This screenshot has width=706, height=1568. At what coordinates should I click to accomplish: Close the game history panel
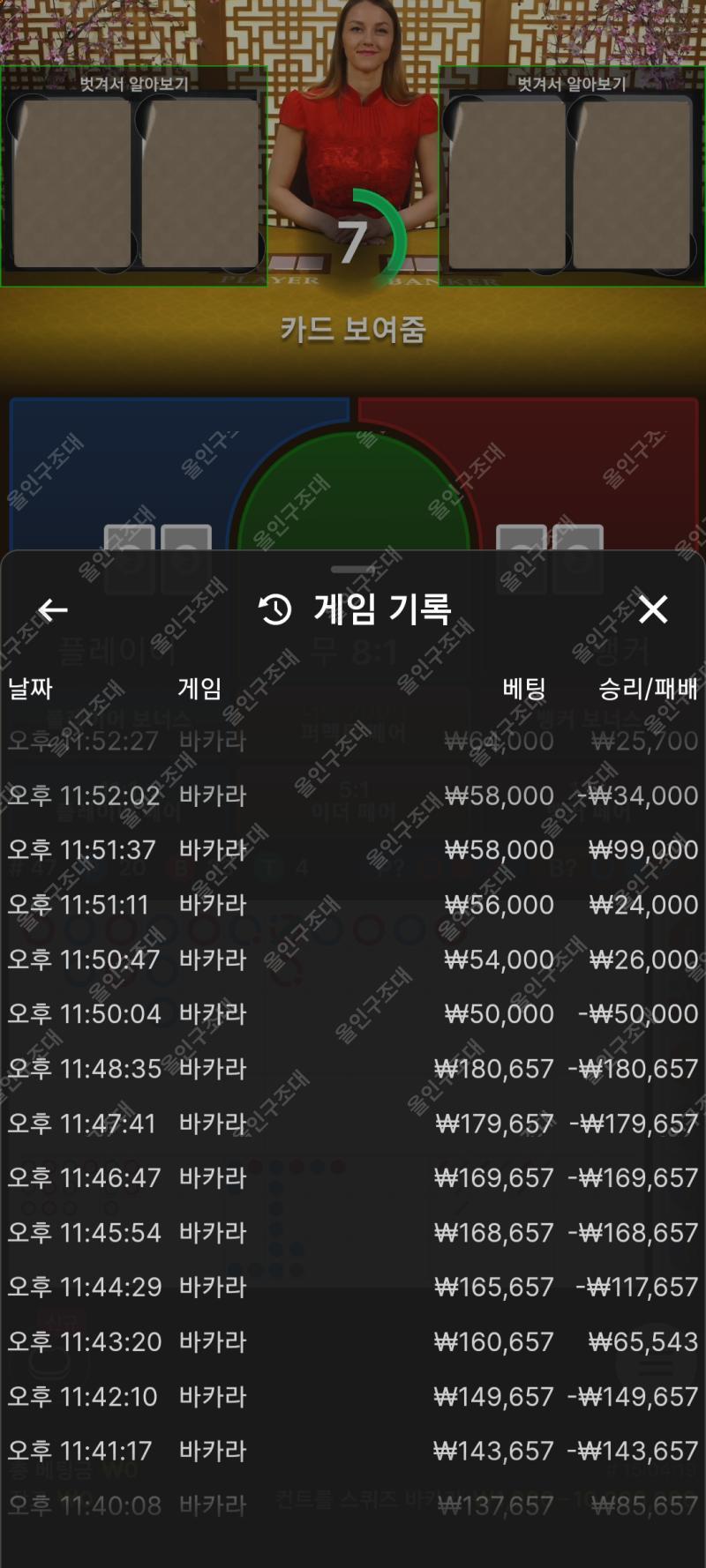click(x=653, y=609)
